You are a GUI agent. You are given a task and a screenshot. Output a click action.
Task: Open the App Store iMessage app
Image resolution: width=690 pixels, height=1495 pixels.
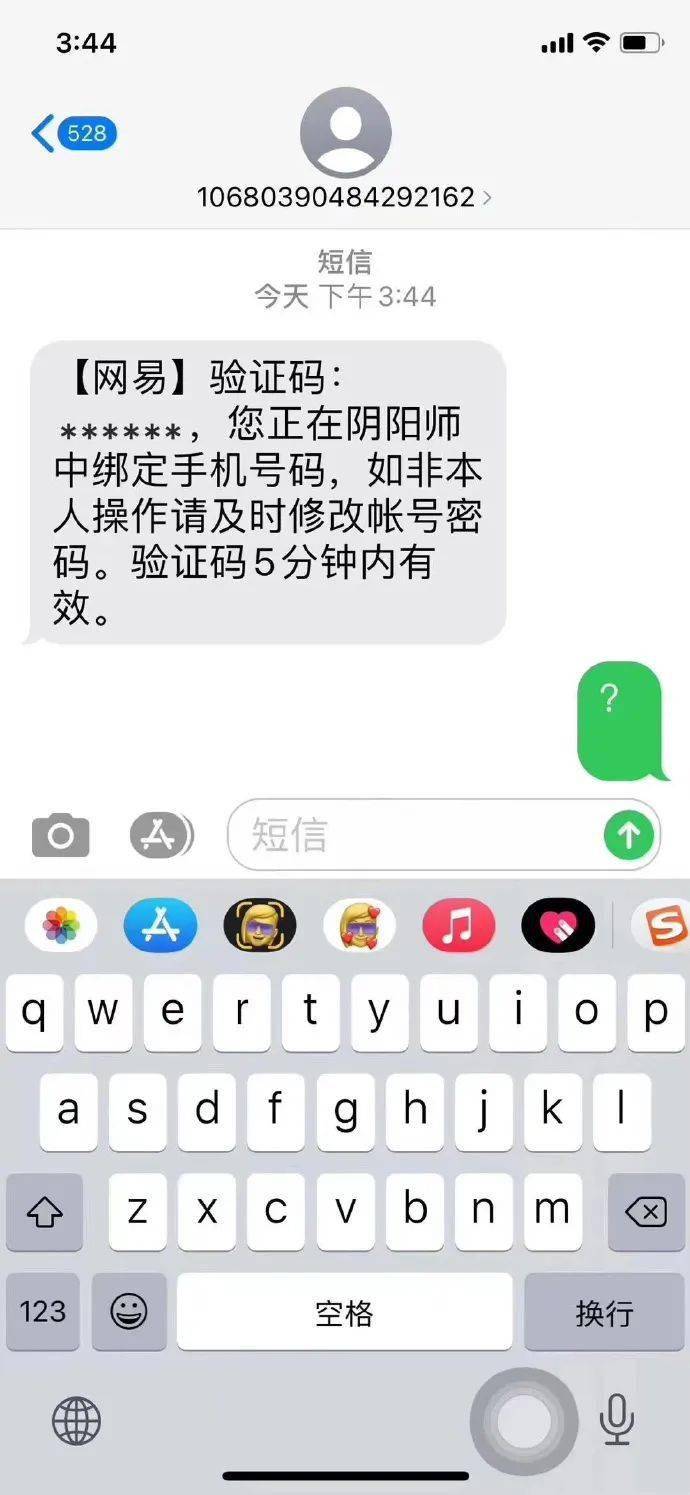tap(160, 926)
